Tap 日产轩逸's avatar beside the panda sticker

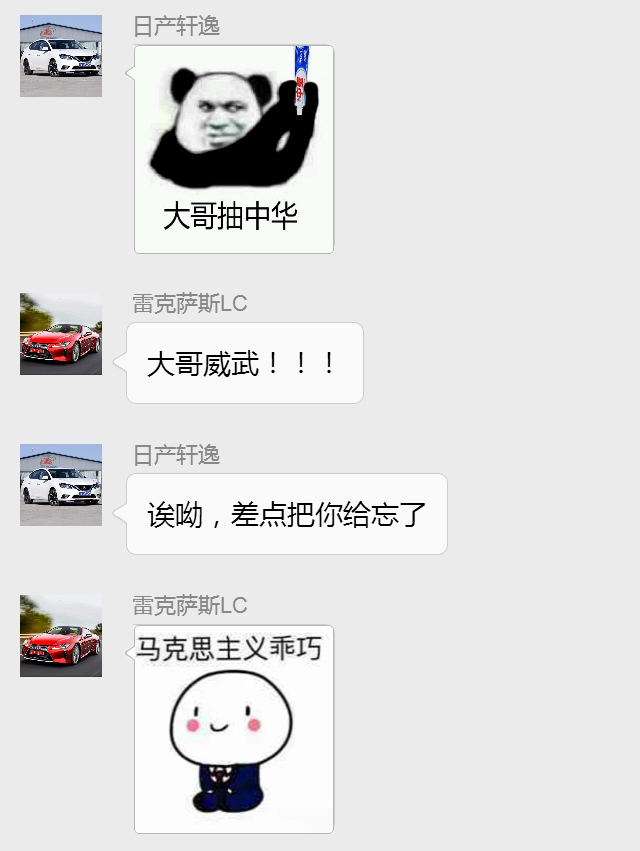[61, 56]
